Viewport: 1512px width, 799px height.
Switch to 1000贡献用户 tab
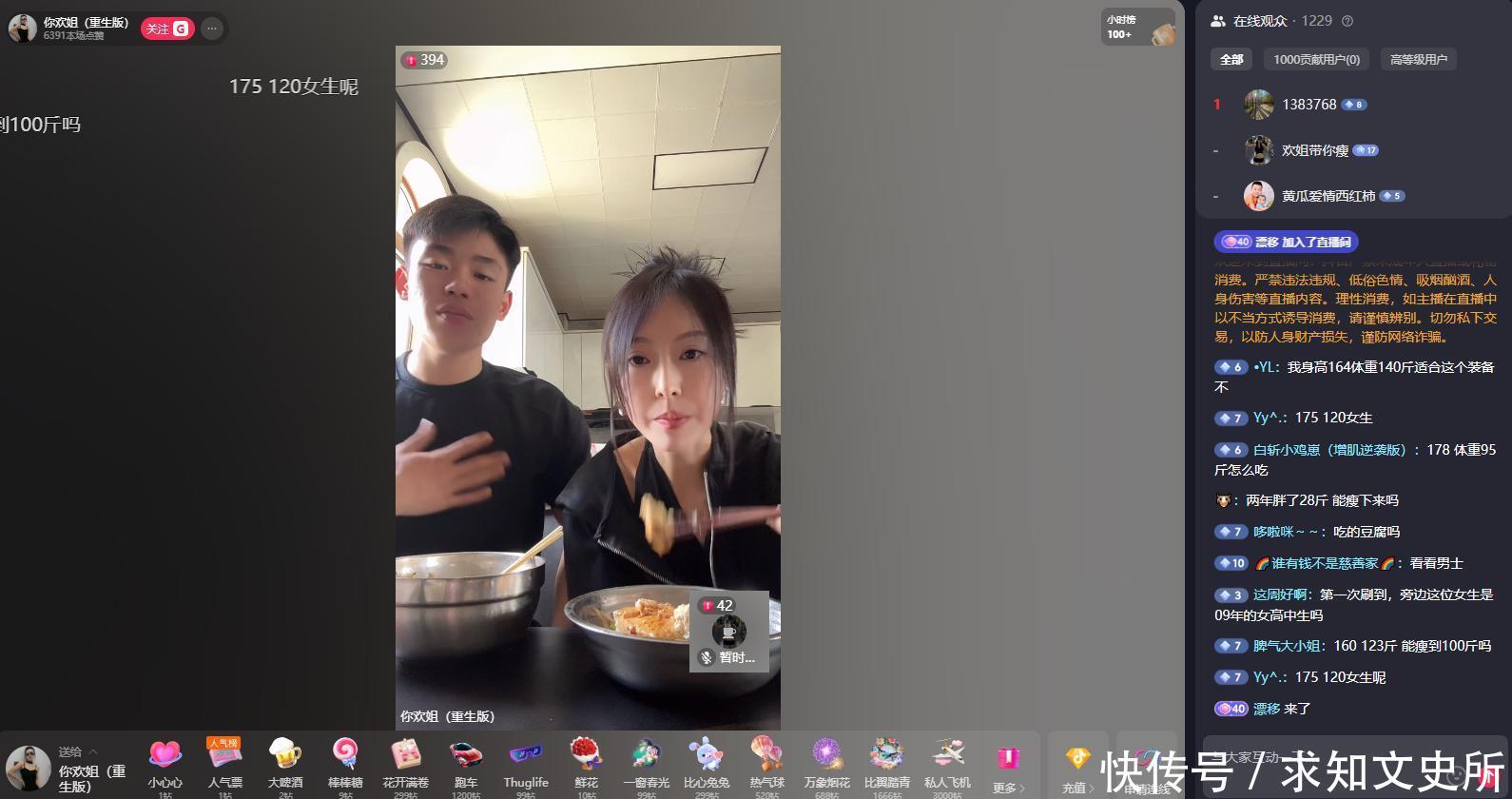(1316, 60)
